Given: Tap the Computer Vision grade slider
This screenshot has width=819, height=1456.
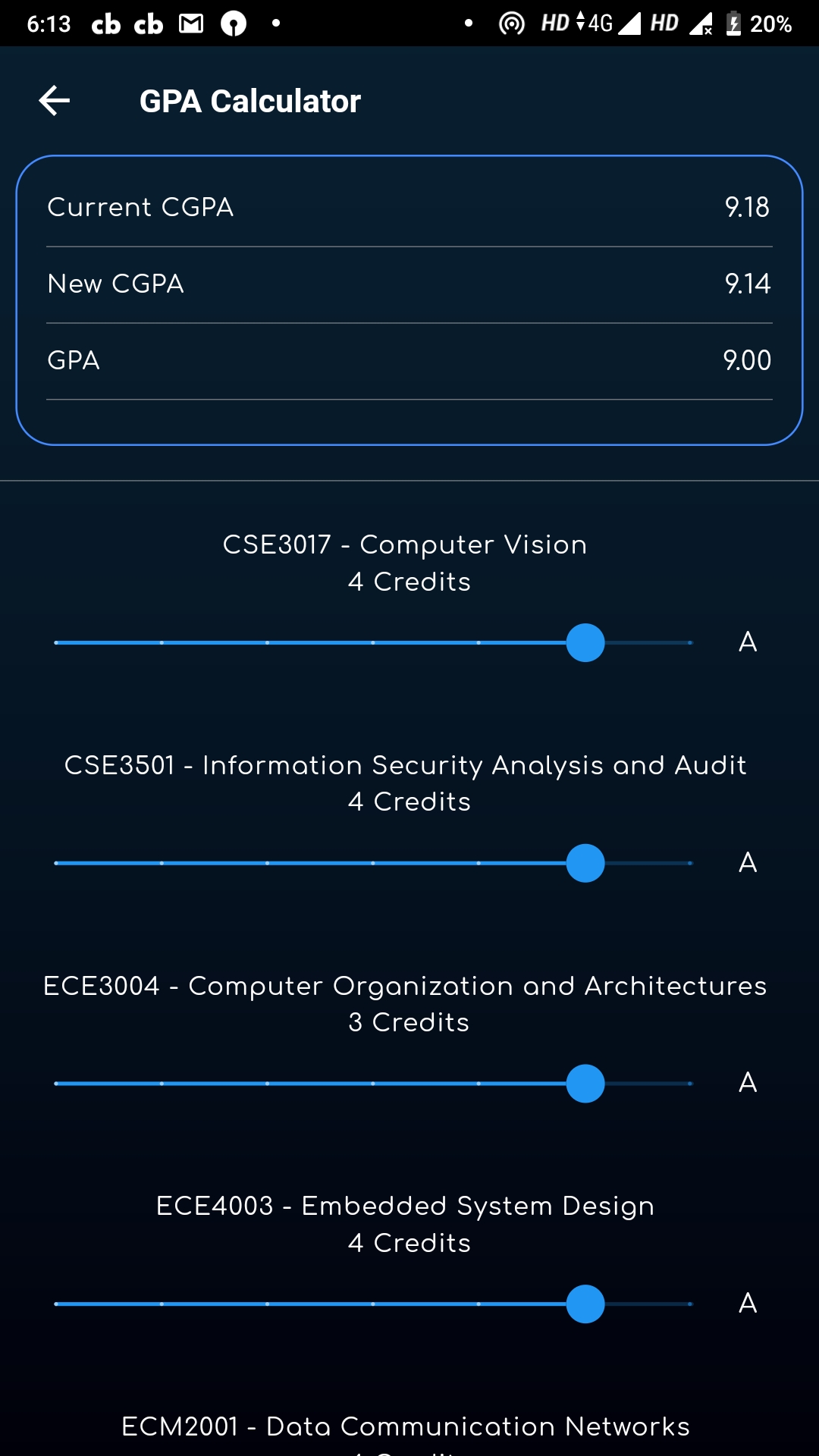Looking at the screenshot, I should [585, 643].
